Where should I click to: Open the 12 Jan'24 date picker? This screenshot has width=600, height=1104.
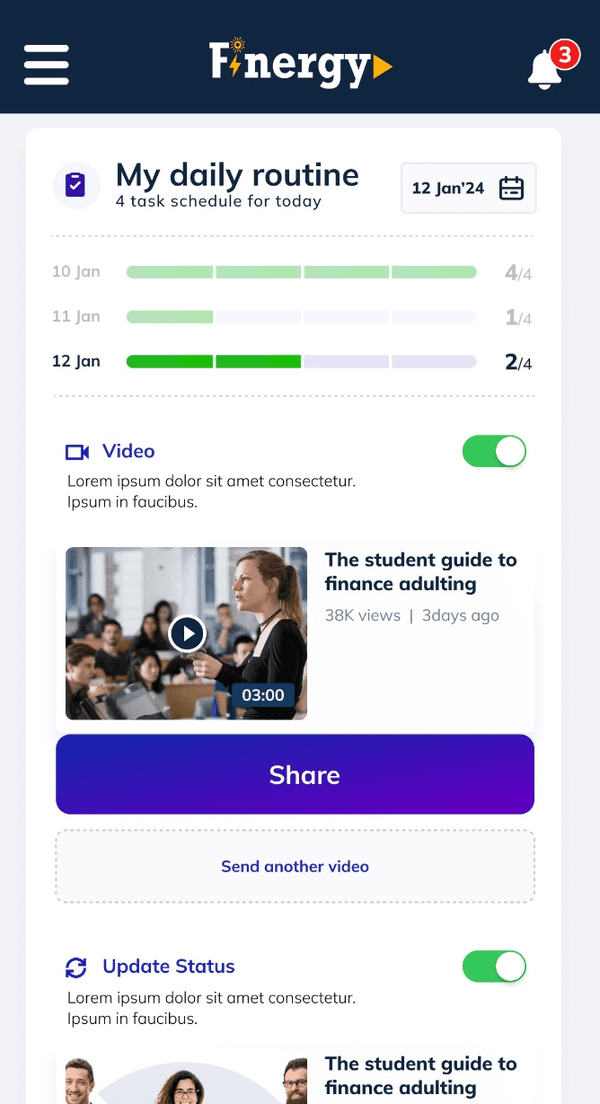click(468, 188)
